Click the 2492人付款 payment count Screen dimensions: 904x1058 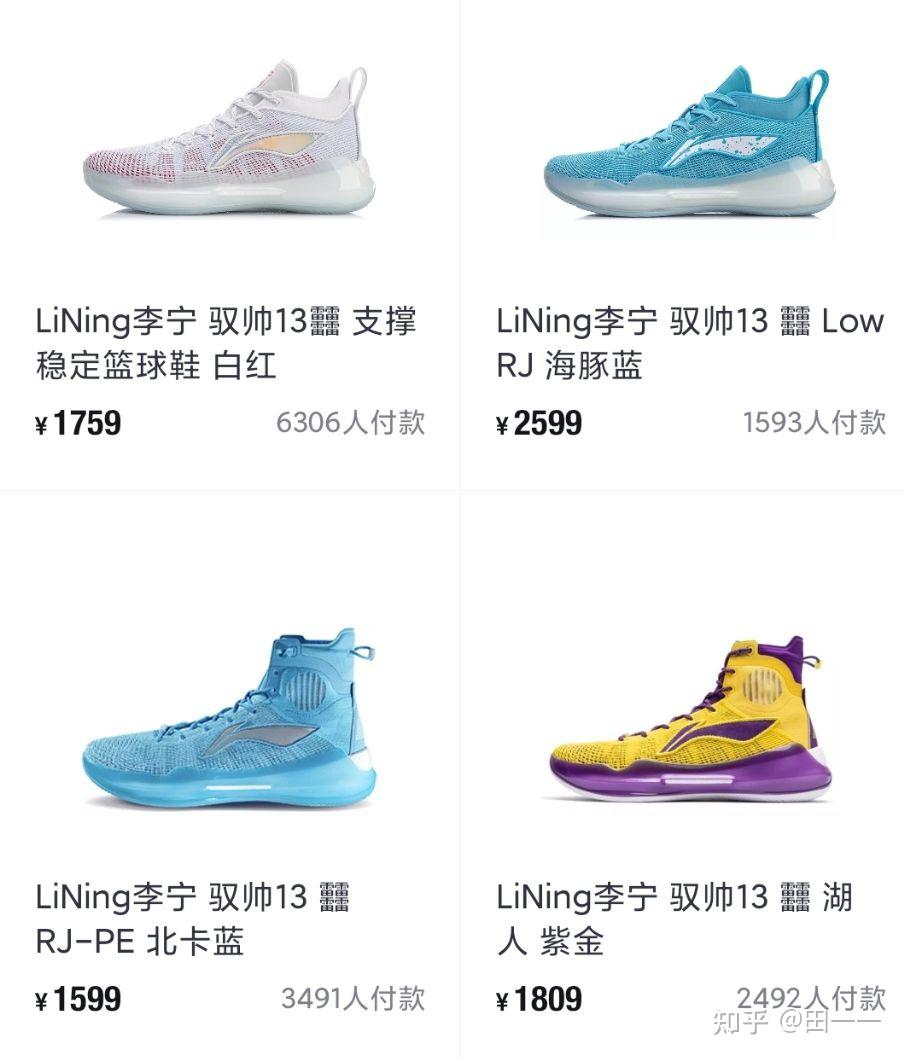coord(810,997)
